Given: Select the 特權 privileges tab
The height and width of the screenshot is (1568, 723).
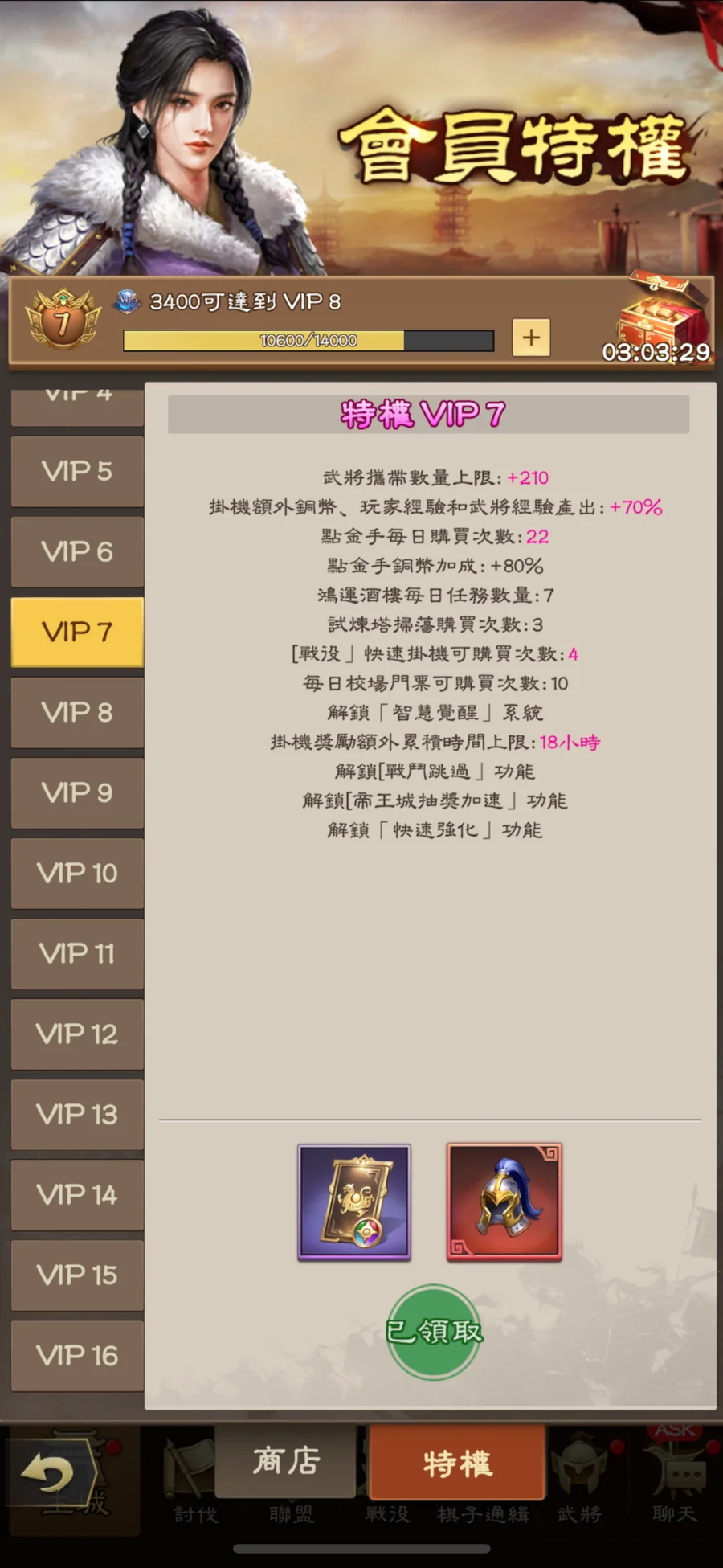Looking at the screenshot, I should coord(457,1463).
